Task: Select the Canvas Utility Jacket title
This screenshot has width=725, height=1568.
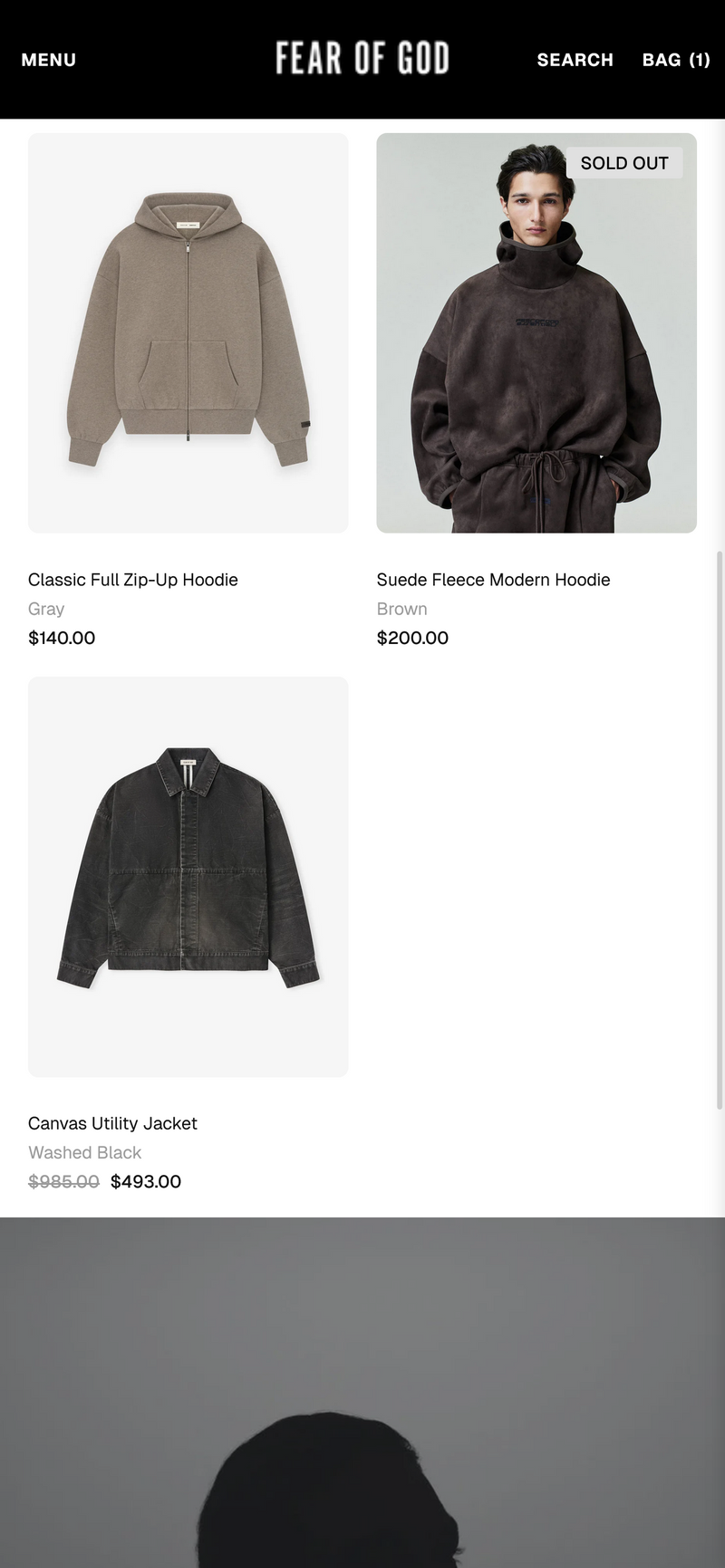Action: pos(112,1123)
